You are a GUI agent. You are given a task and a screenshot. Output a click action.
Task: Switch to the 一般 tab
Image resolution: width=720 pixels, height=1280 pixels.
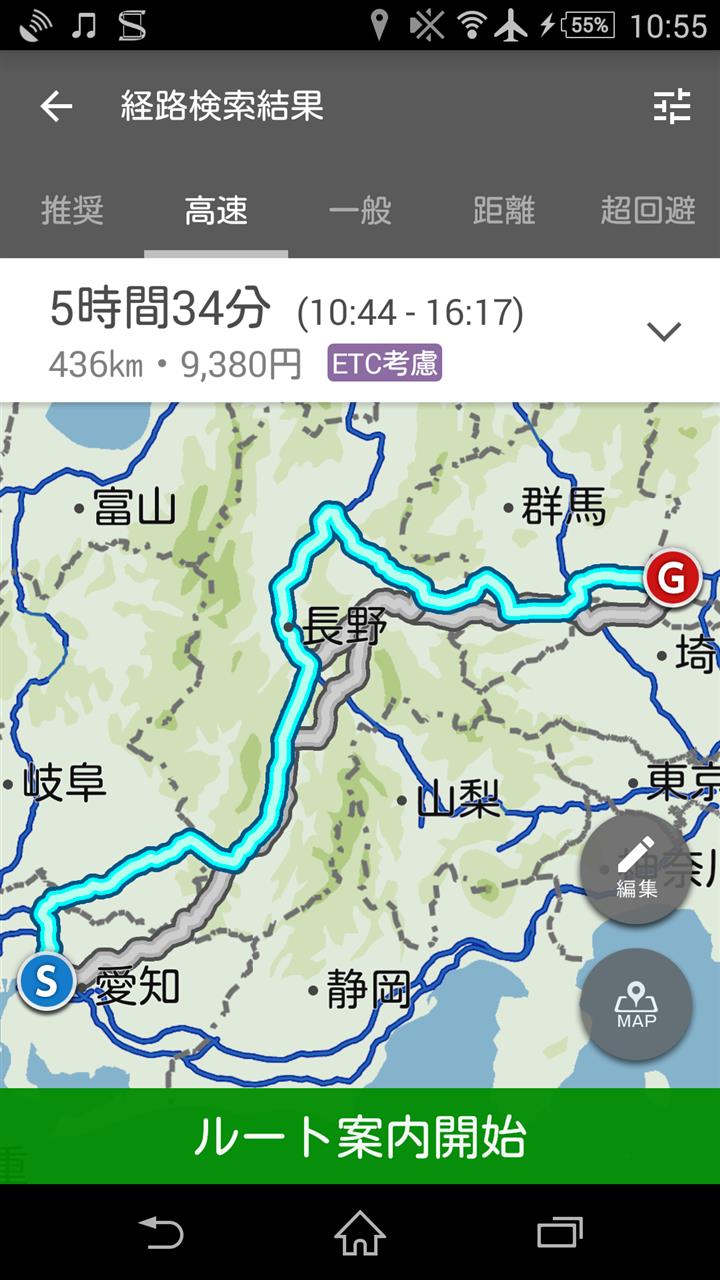pos(360,211)
